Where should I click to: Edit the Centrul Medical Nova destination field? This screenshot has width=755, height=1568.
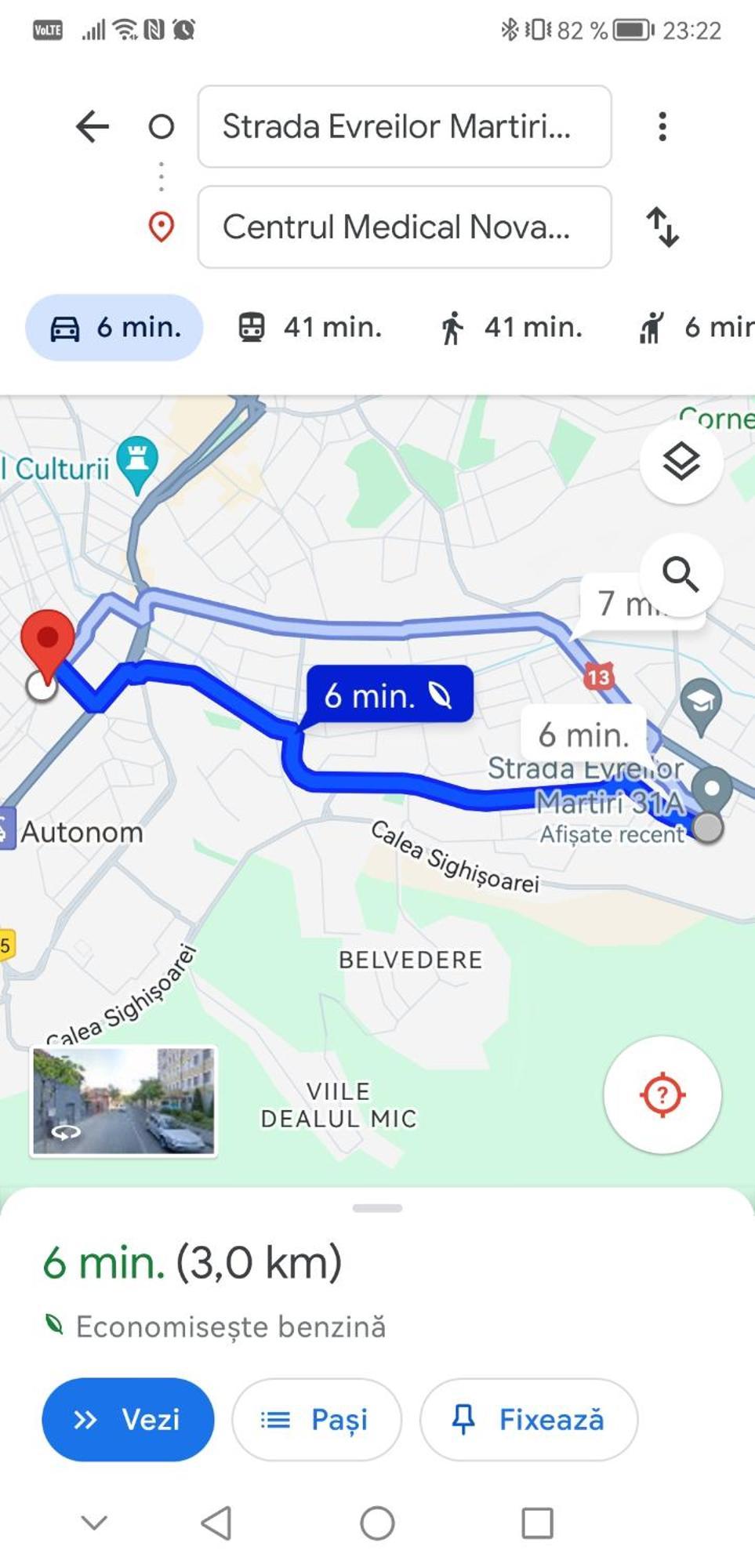(x=404, y=227)
